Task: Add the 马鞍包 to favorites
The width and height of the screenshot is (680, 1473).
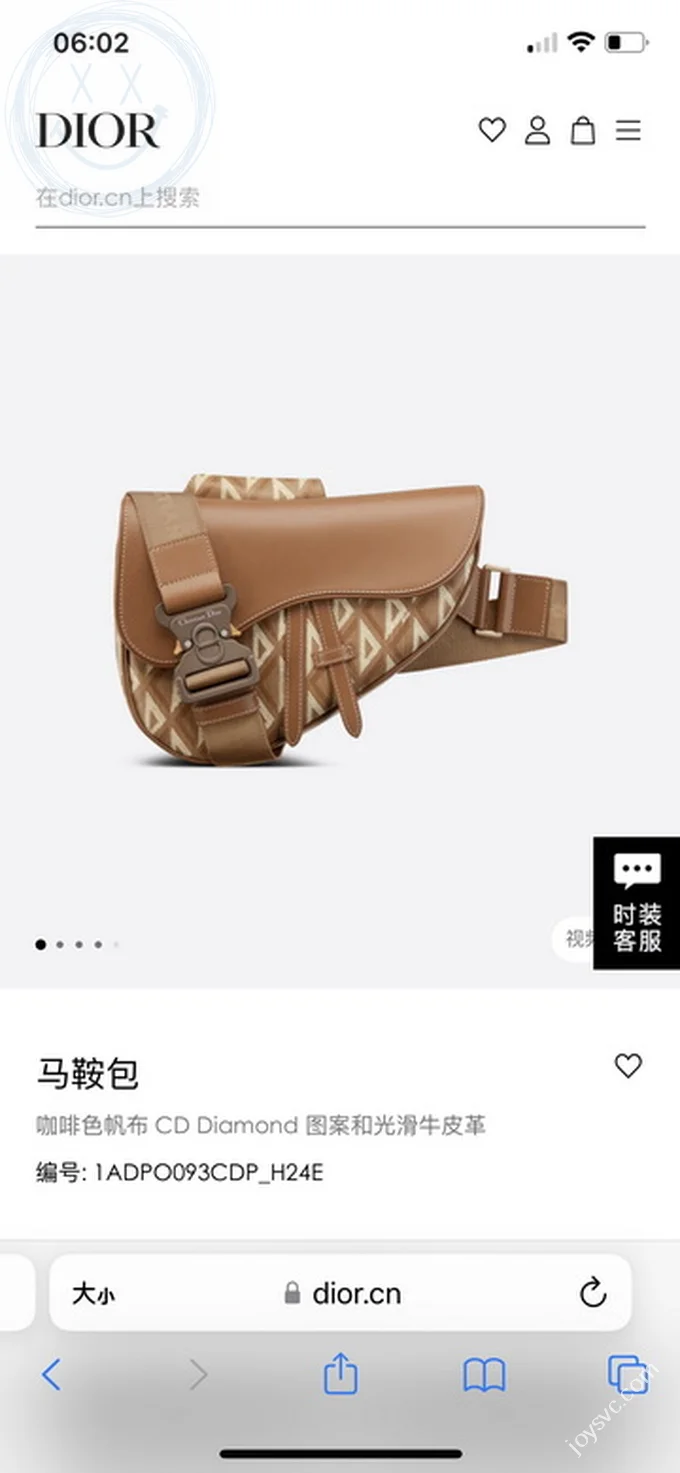Action: [x=628, y=1066]
